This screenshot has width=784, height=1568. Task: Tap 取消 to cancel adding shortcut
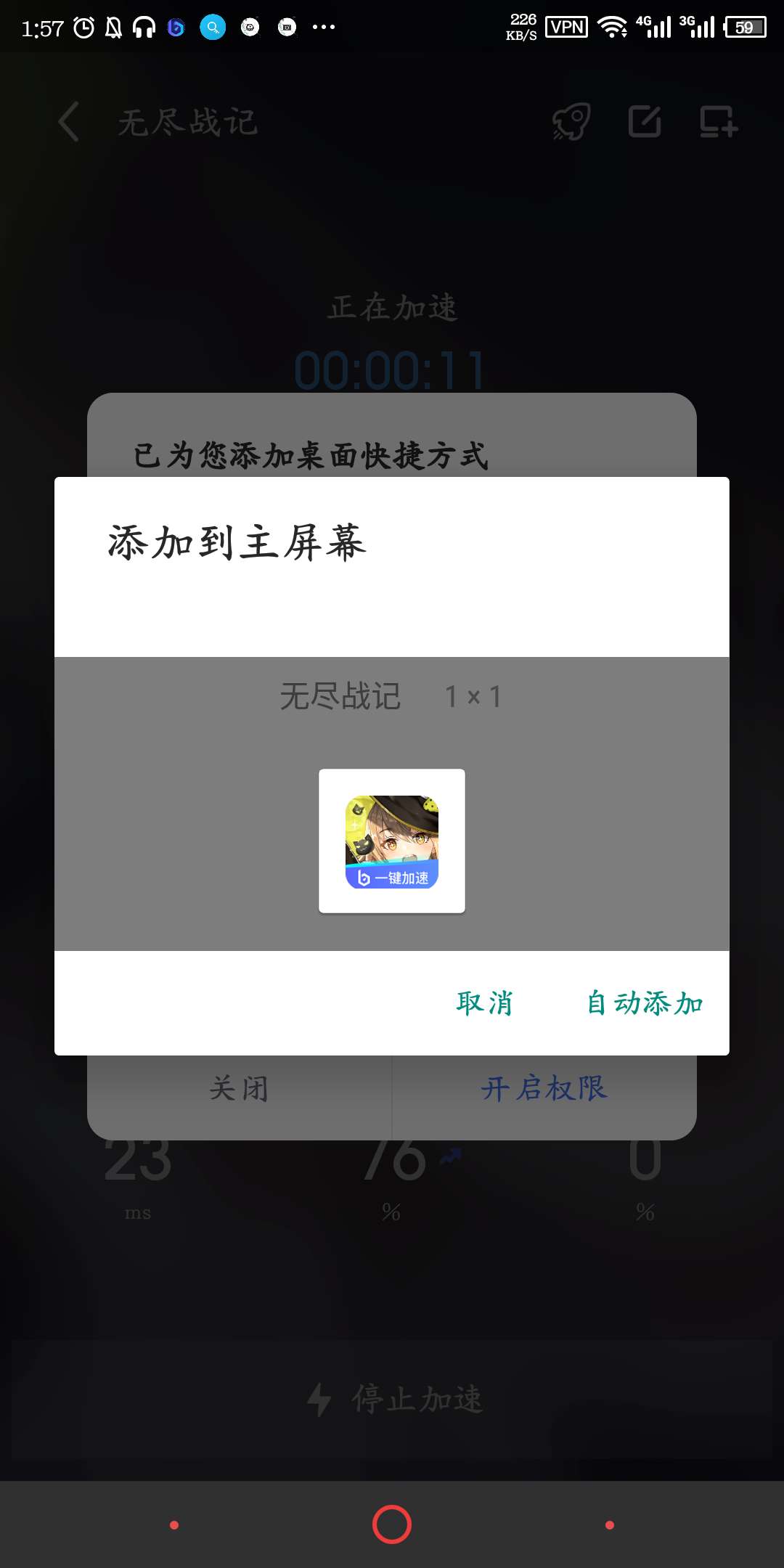484,1003
